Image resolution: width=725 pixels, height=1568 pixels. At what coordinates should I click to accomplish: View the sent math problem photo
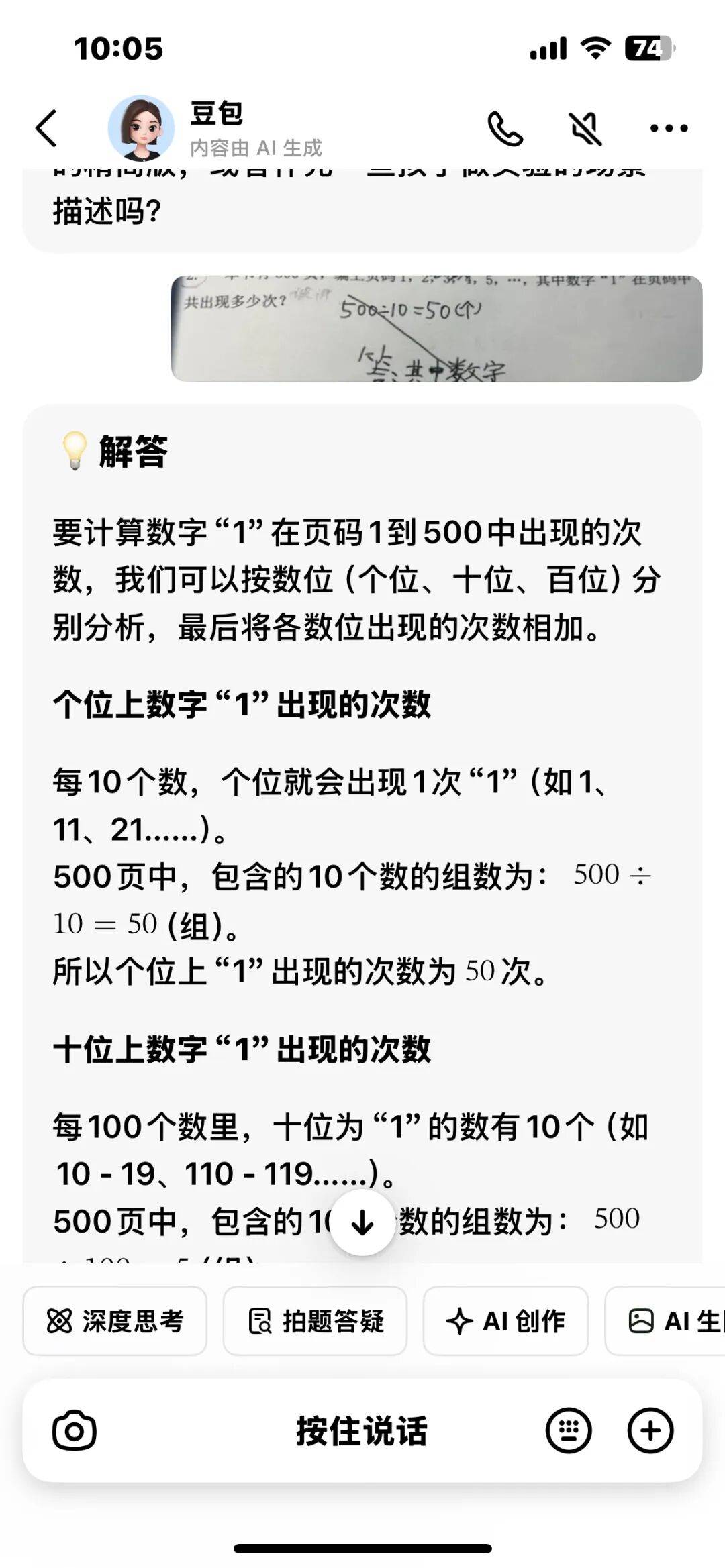(x=436, y=329)
